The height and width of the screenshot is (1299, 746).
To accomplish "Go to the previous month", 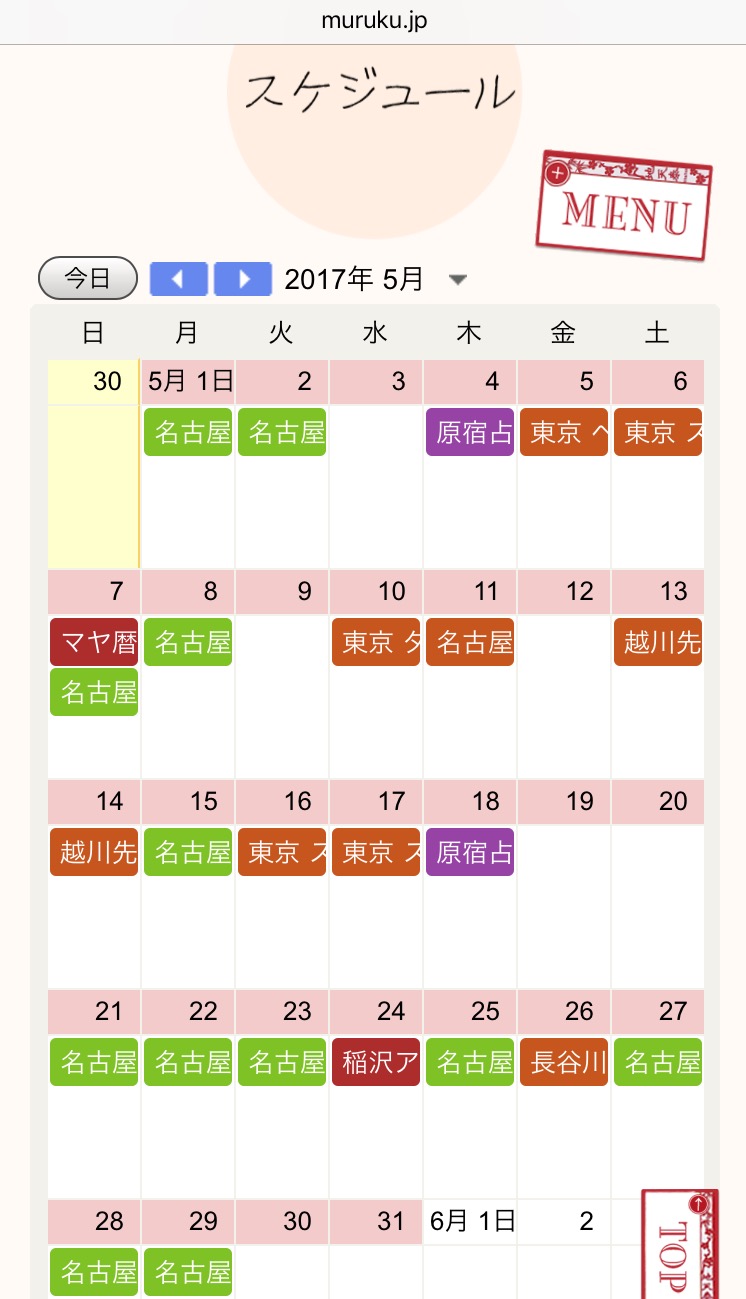I will (x=178, y=279).
